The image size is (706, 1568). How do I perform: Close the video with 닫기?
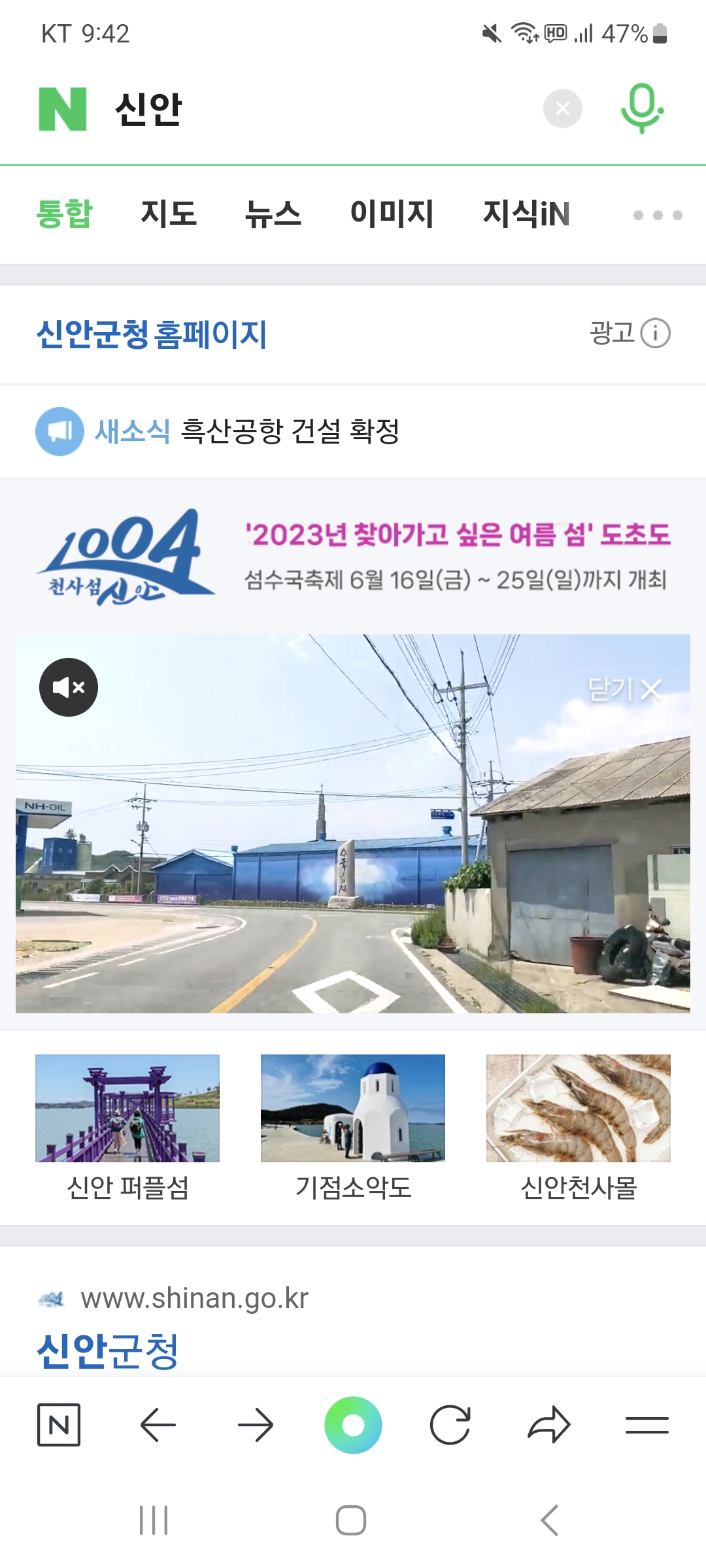(624, 689)
